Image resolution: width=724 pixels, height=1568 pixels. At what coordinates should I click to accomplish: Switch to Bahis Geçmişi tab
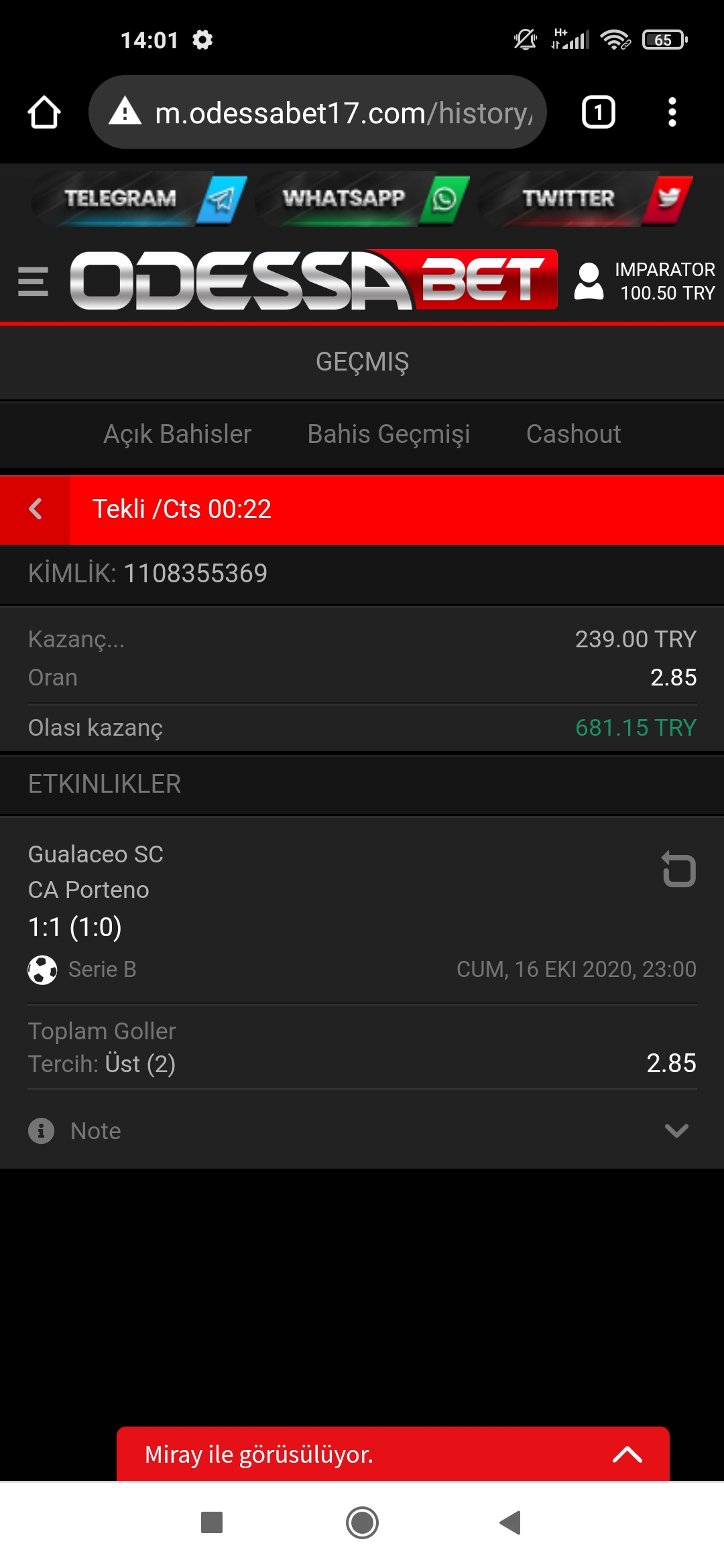point(388,434)
